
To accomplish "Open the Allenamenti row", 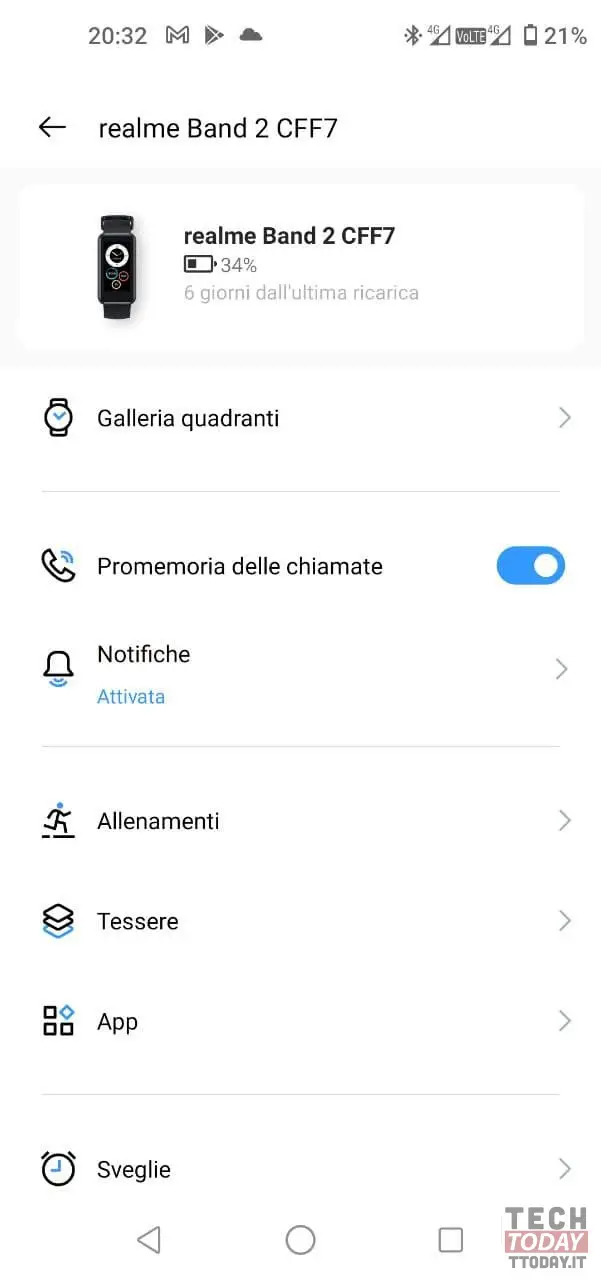I will (301, 821).
